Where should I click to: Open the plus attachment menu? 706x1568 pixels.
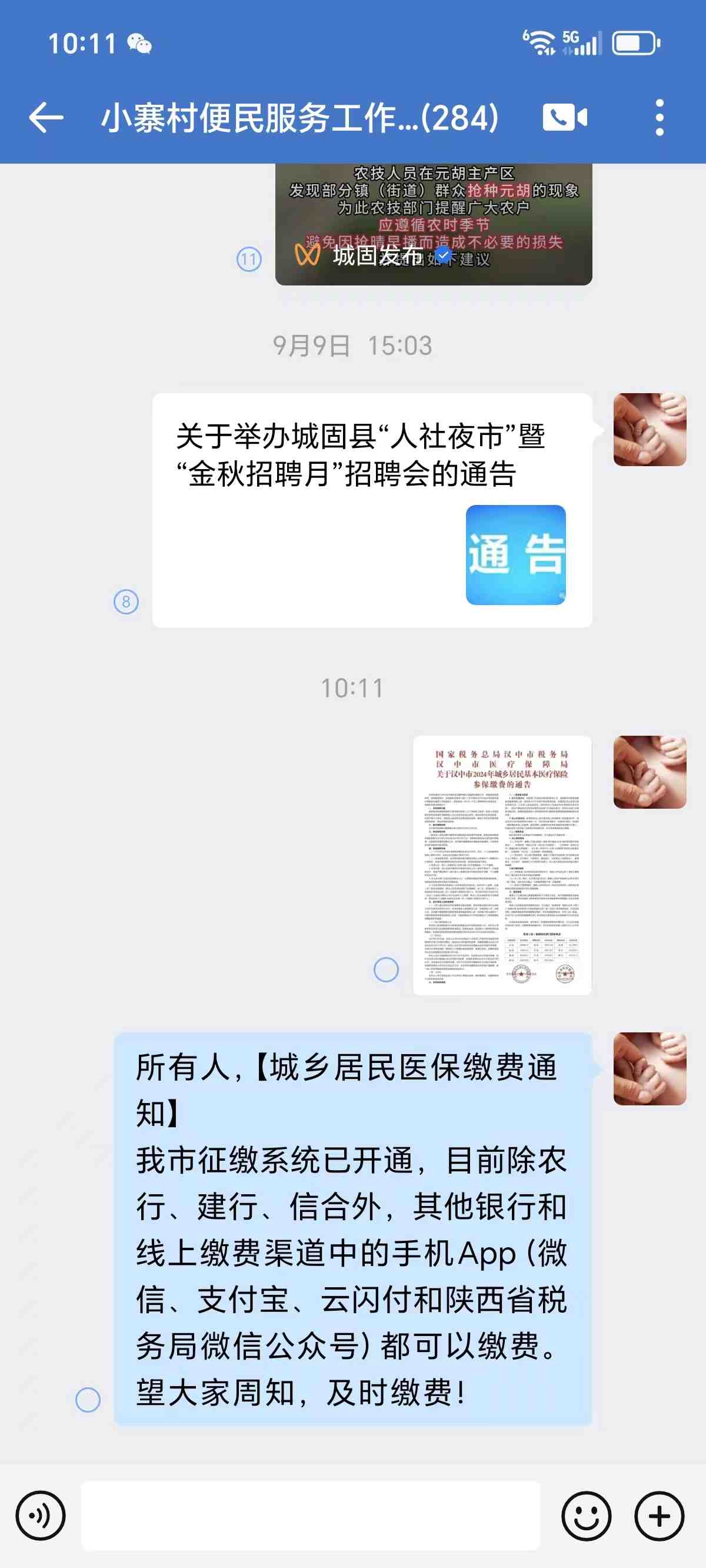click(659, 1516)
